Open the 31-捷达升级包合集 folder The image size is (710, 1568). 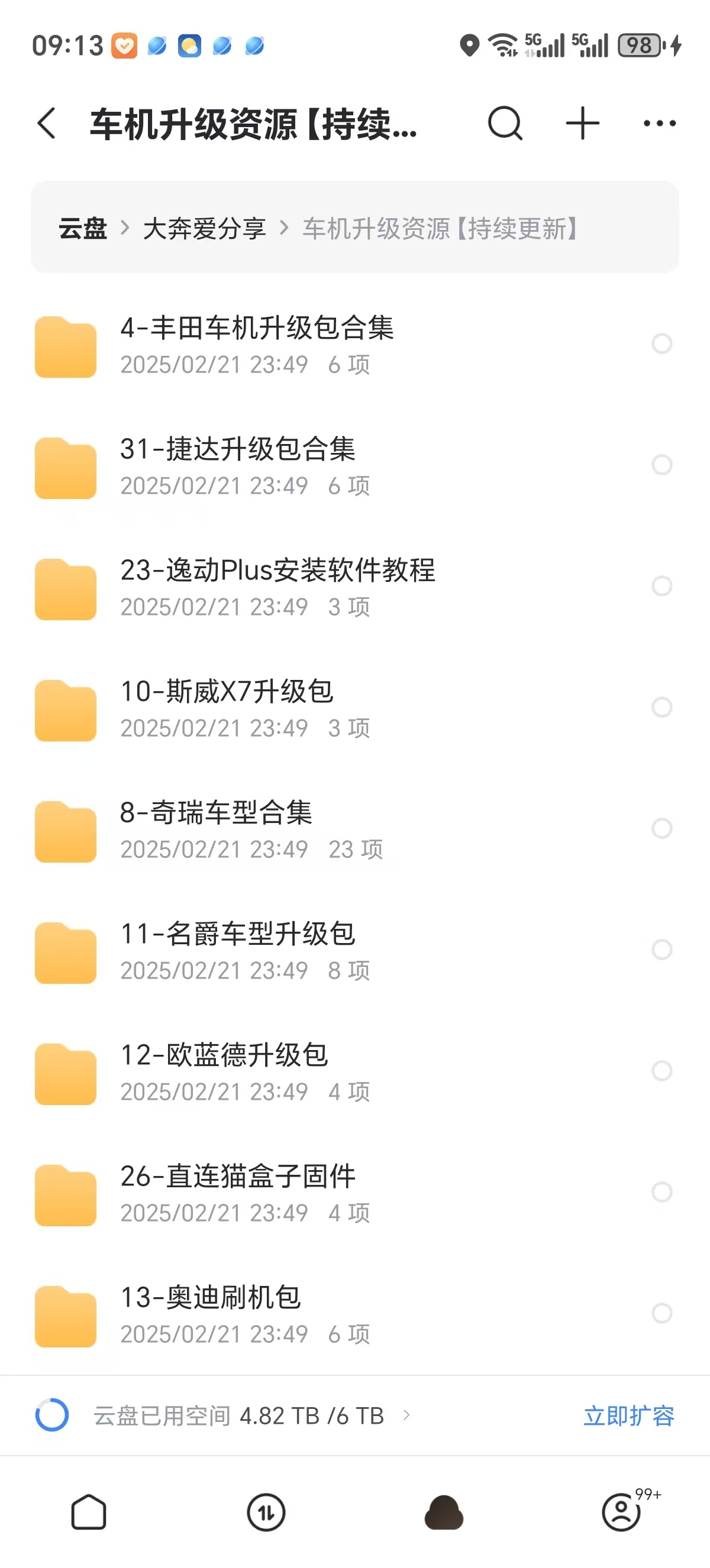pyautogui.click(x=238, y=451)
